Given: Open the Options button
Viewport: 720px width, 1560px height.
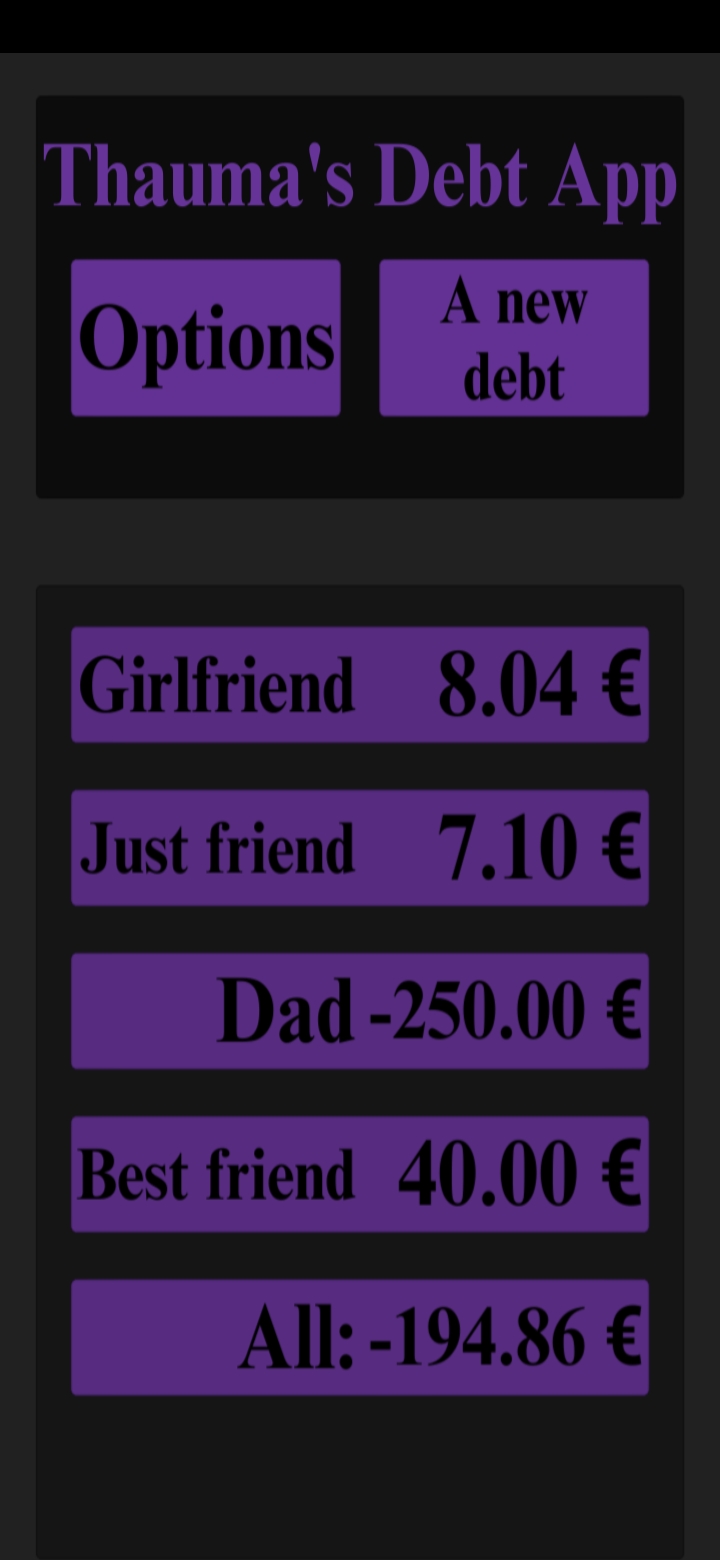Looking at the screenshot, I should 205,338.
